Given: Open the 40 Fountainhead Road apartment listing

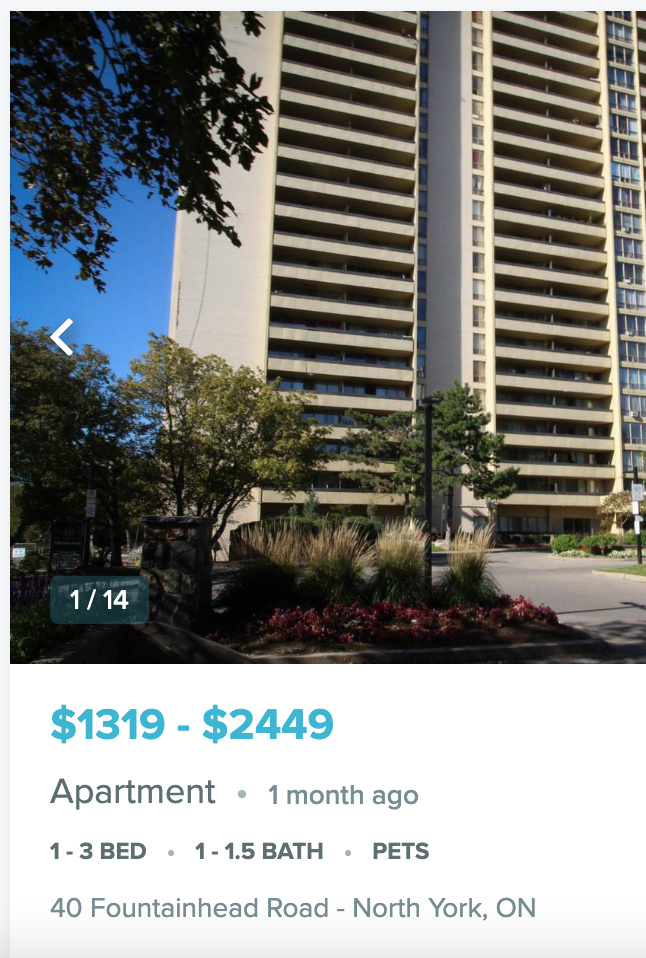Looking at the screenshot, I should tap(292, 908).
